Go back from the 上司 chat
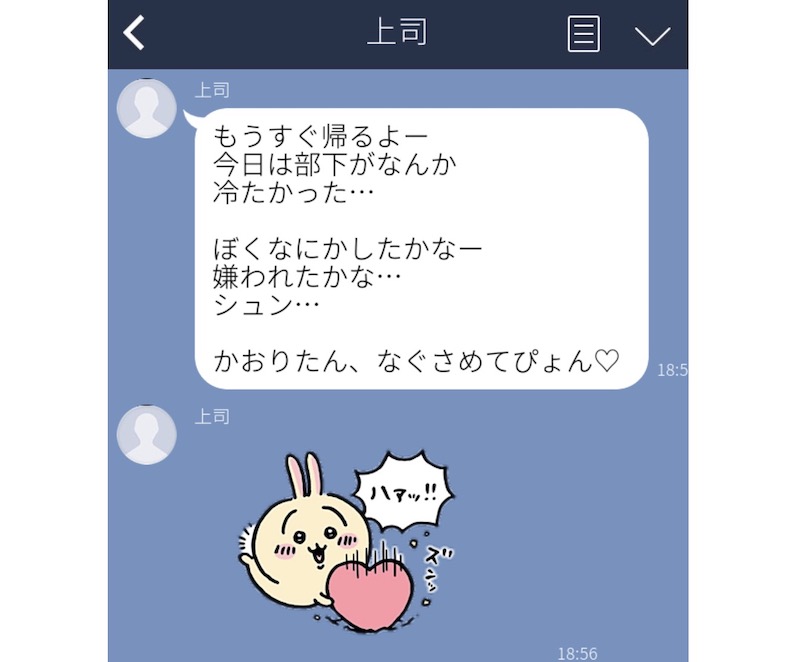800x662 pixels. [x=134, y=33]
